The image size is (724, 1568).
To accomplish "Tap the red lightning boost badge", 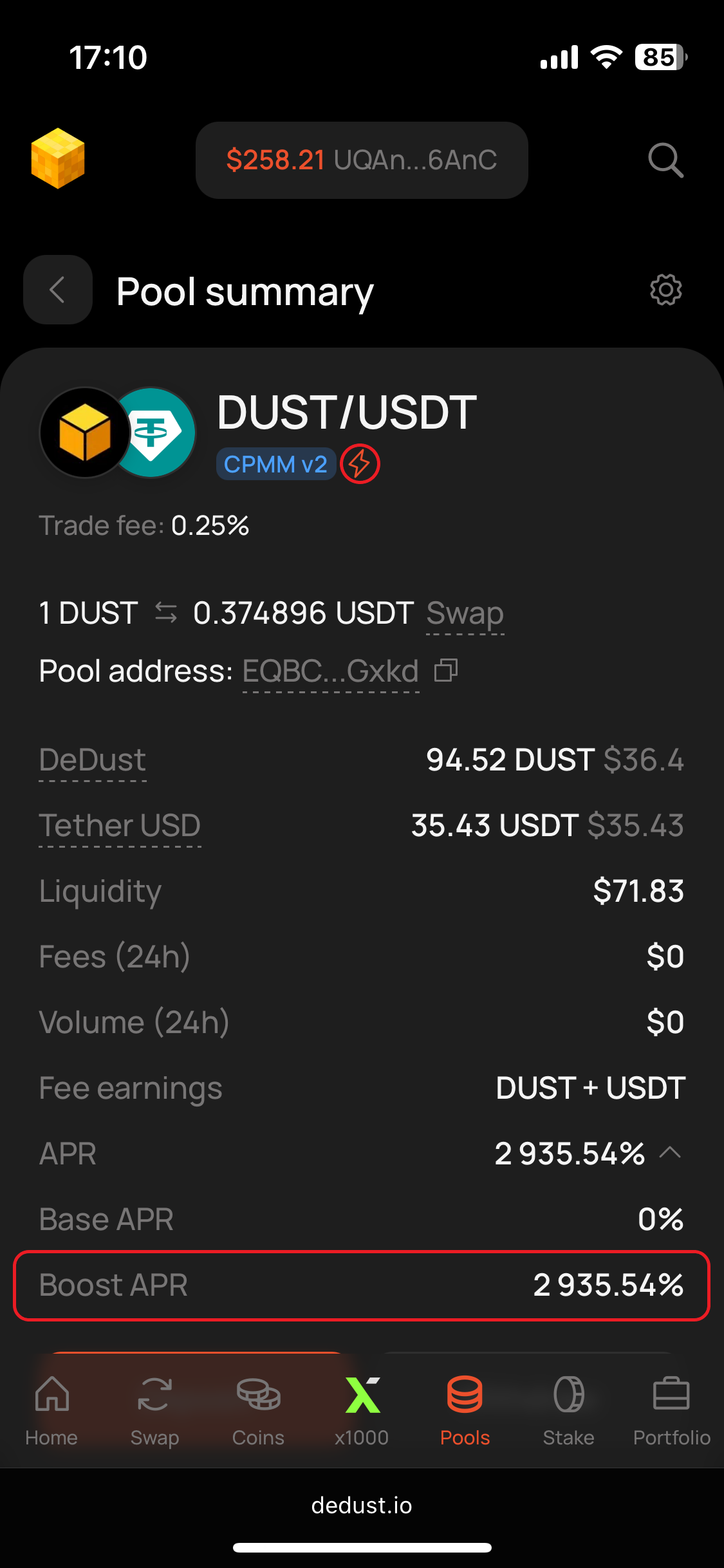I will pos(360,463).
